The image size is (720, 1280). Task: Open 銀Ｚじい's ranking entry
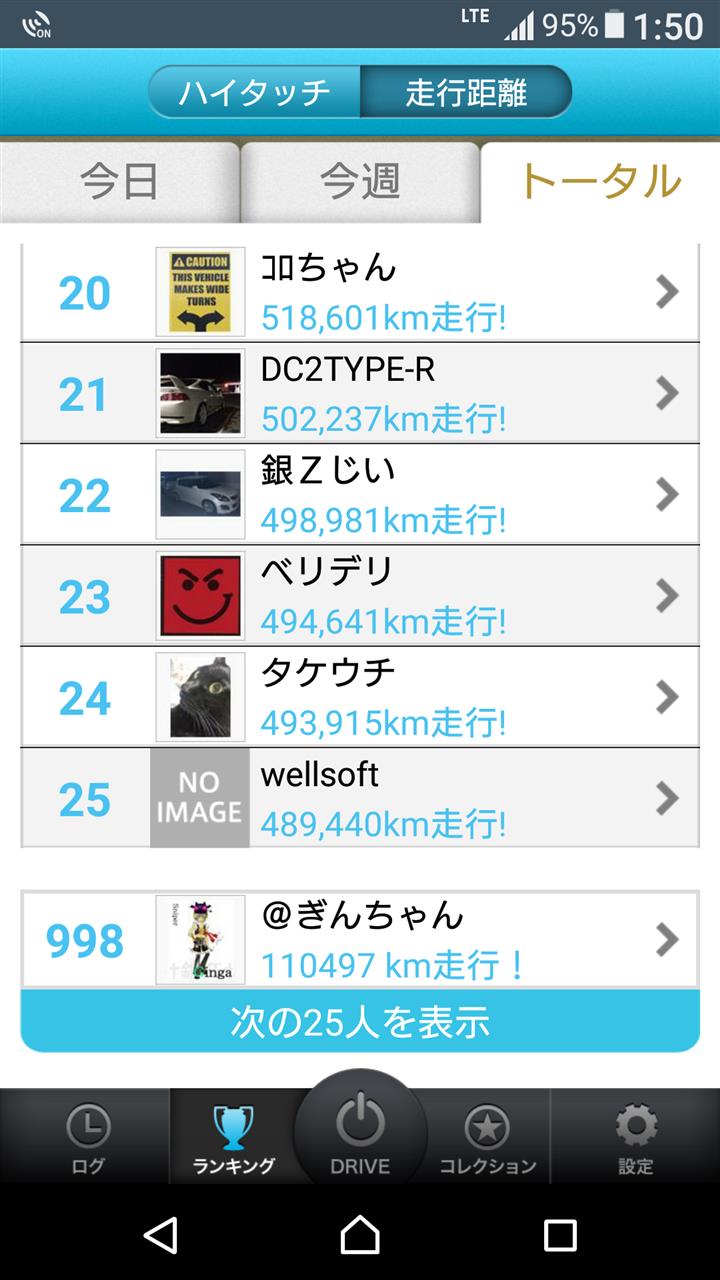pos(360,494)
